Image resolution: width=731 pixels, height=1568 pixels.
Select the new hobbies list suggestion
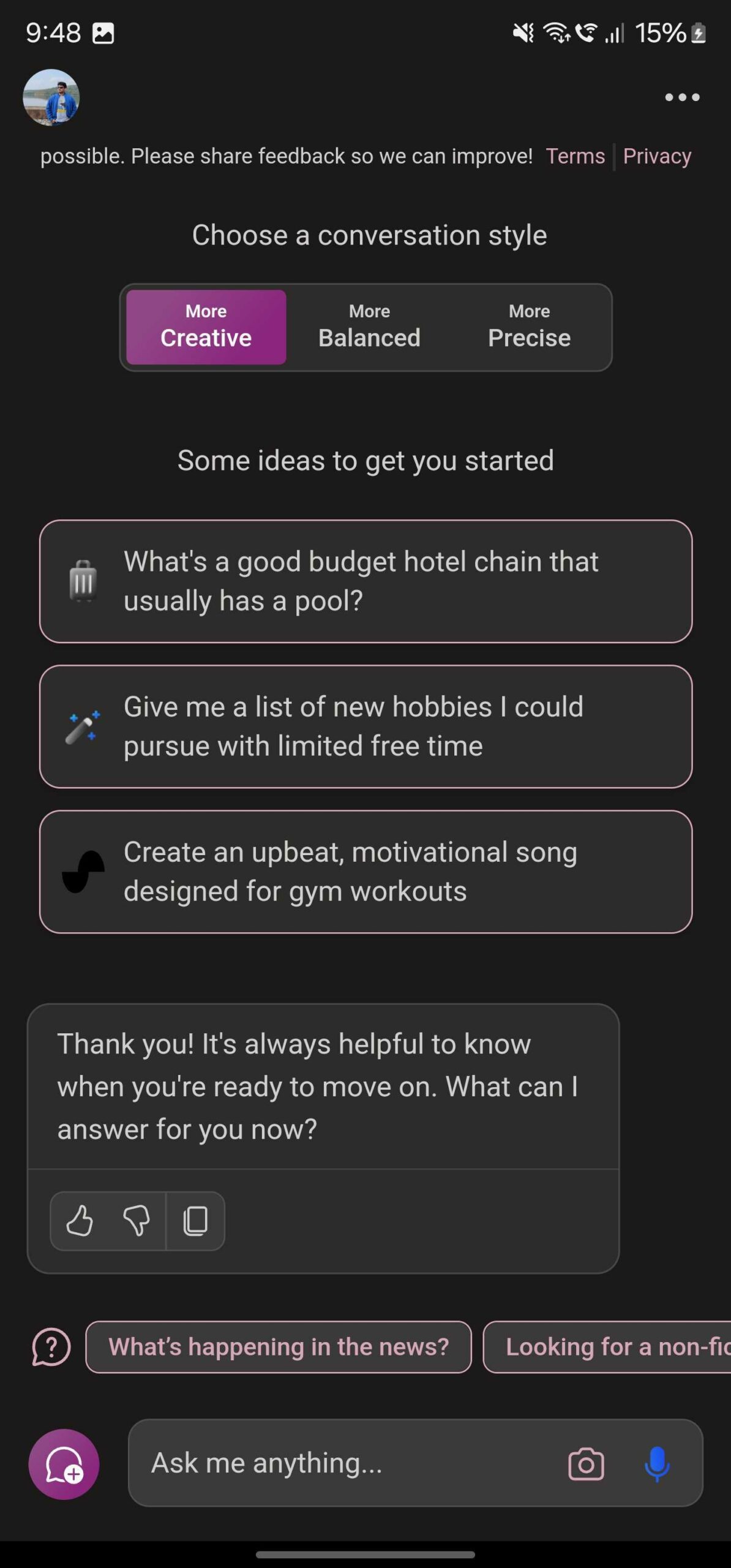365,726
